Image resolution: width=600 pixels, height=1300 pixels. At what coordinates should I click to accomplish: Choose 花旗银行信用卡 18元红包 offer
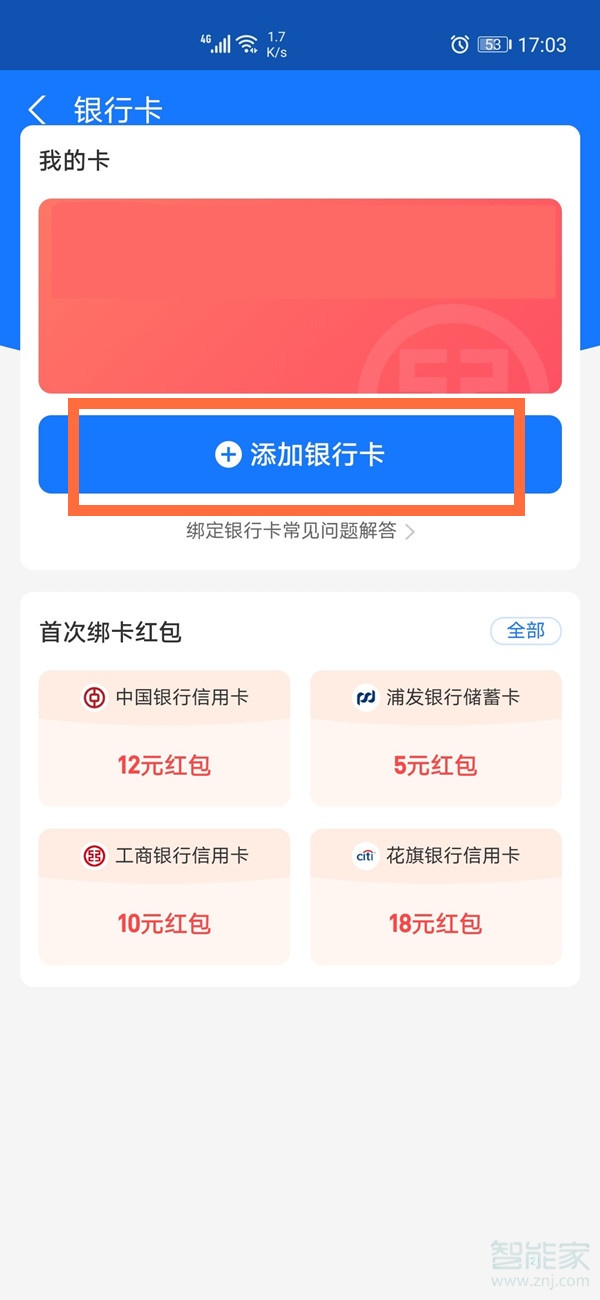point(436,896)
